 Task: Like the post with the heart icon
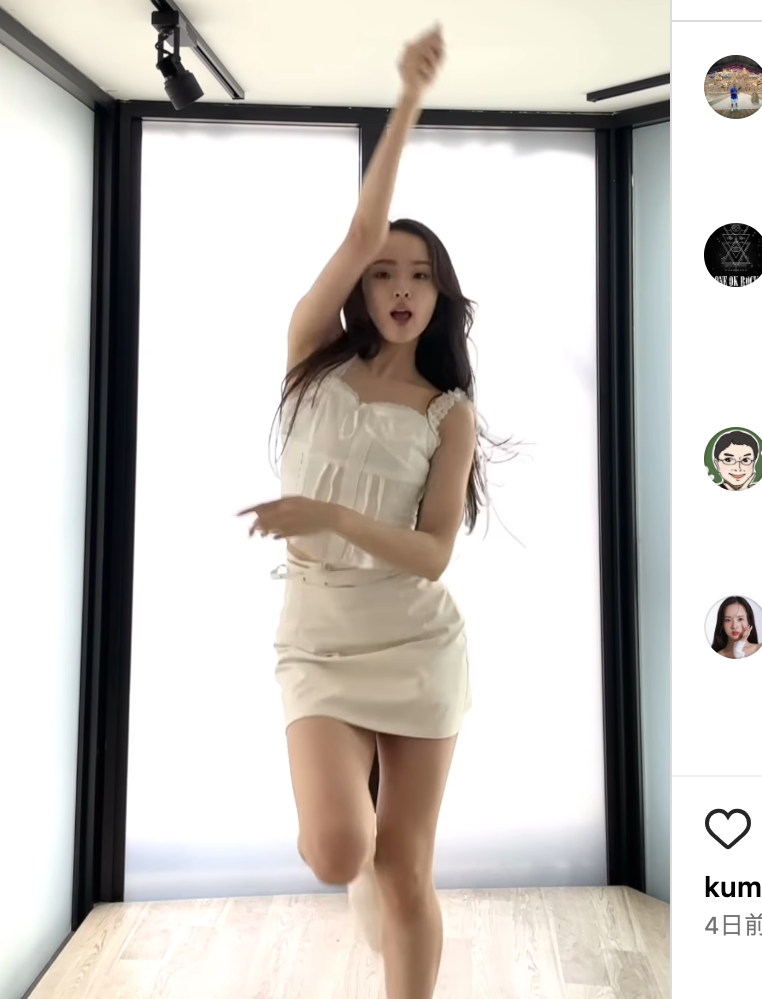point(727,829)
